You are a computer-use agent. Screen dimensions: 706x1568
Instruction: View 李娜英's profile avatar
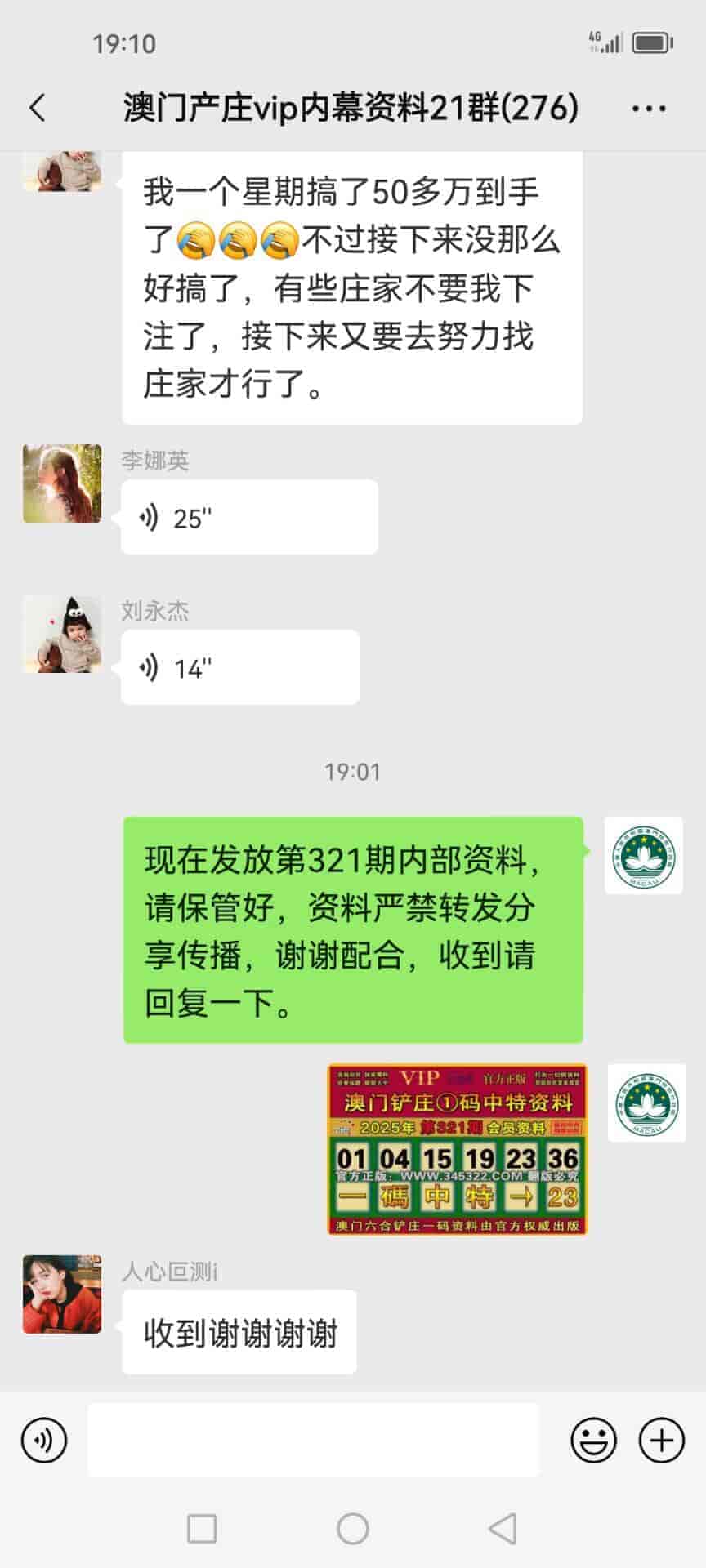coord(62,483)
